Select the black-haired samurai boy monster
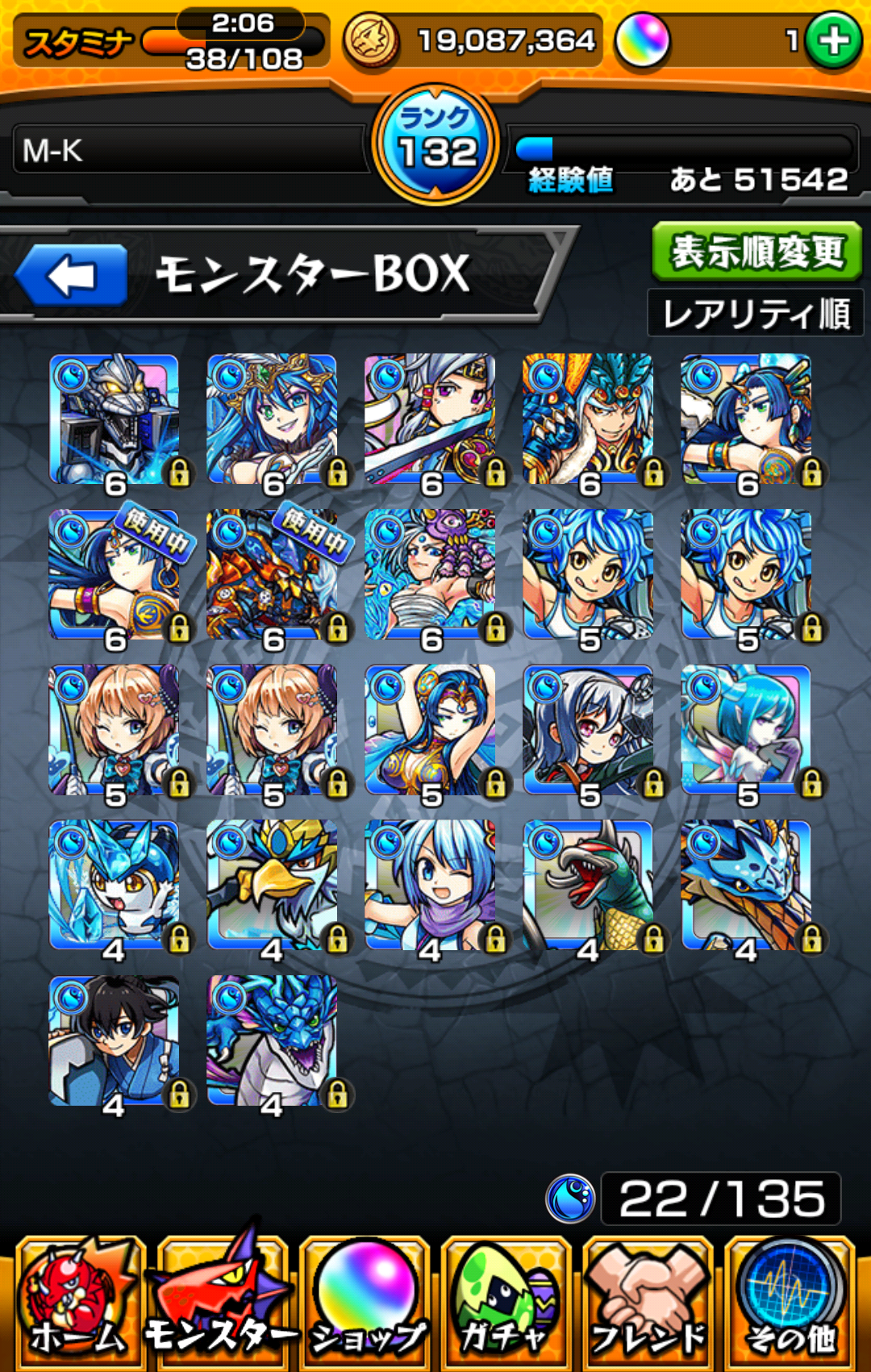Screen dimensions: 871x1372 114,1040
